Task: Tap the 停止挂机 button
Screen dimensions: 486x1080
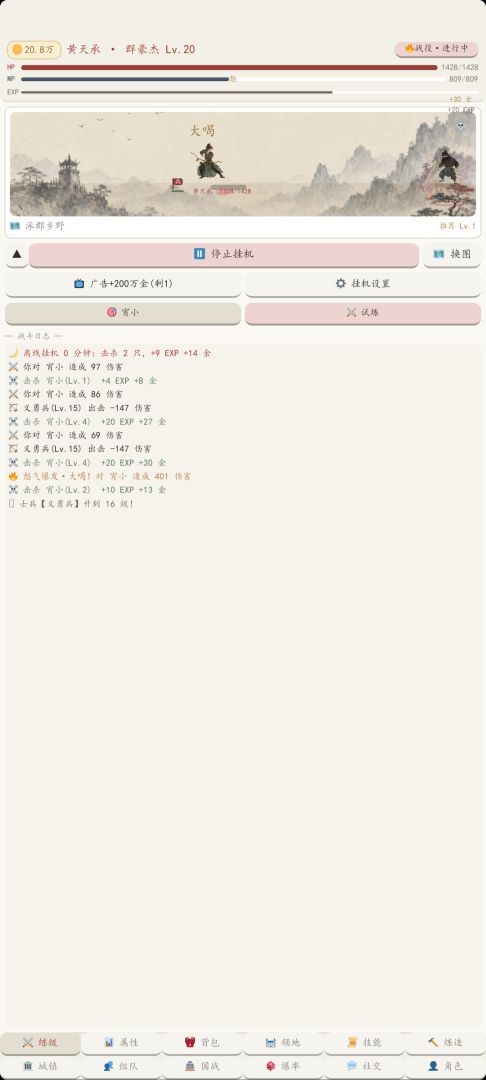Action: click(224, 254)
